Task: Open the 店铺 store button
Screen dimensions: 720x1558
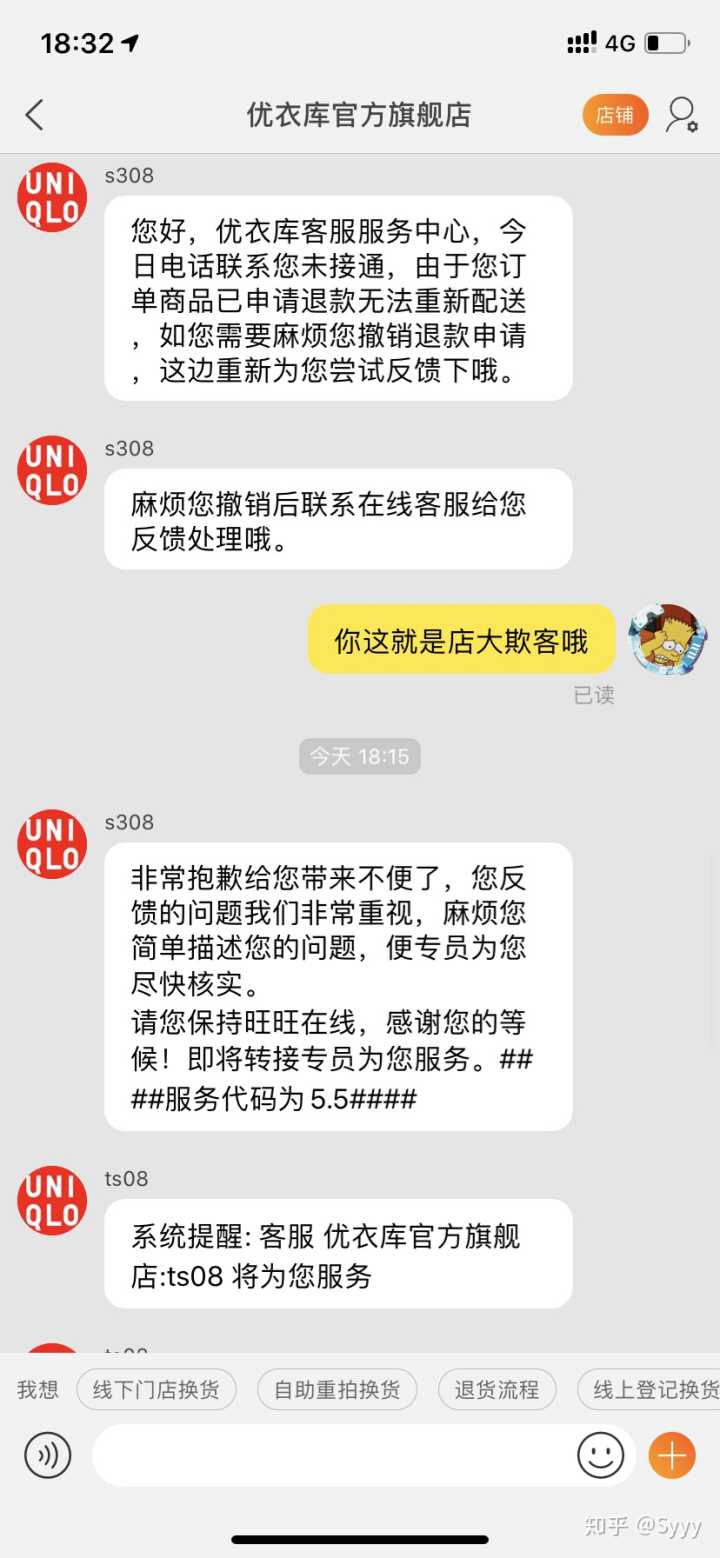Action: tap(615, 115)
